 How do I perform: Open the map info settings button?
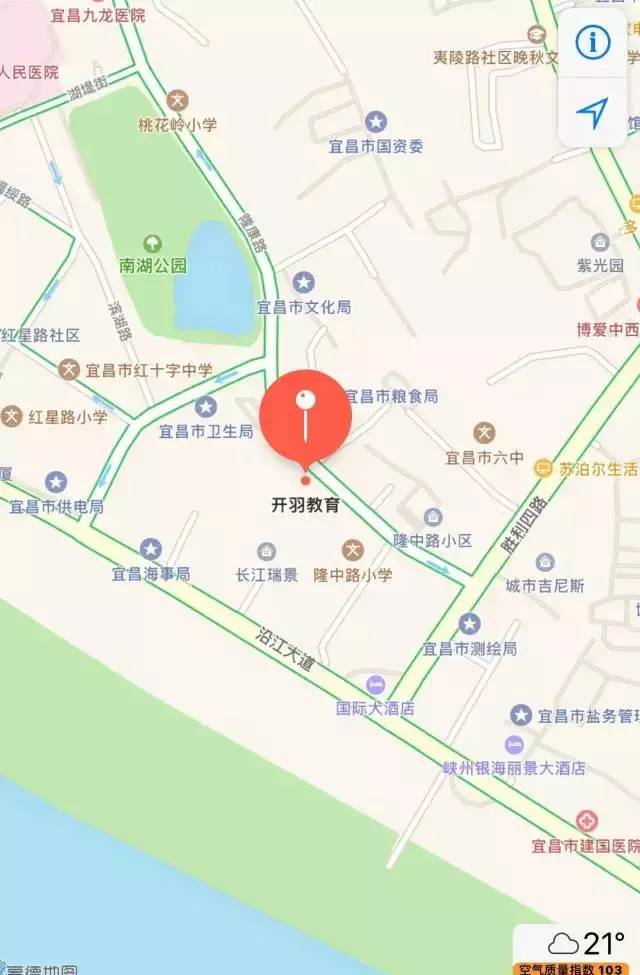[593, 42]
